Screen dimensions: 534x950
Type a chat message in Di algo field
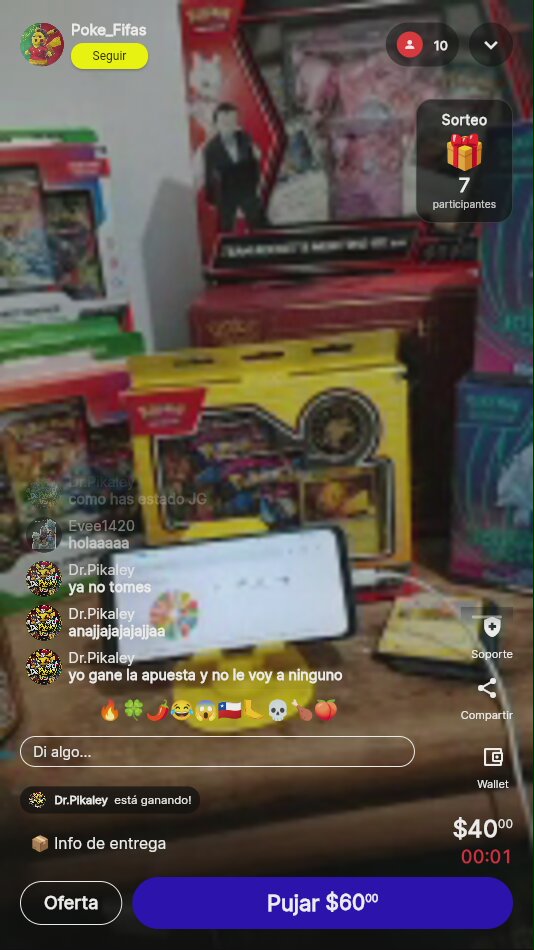(x=218, y=752)
